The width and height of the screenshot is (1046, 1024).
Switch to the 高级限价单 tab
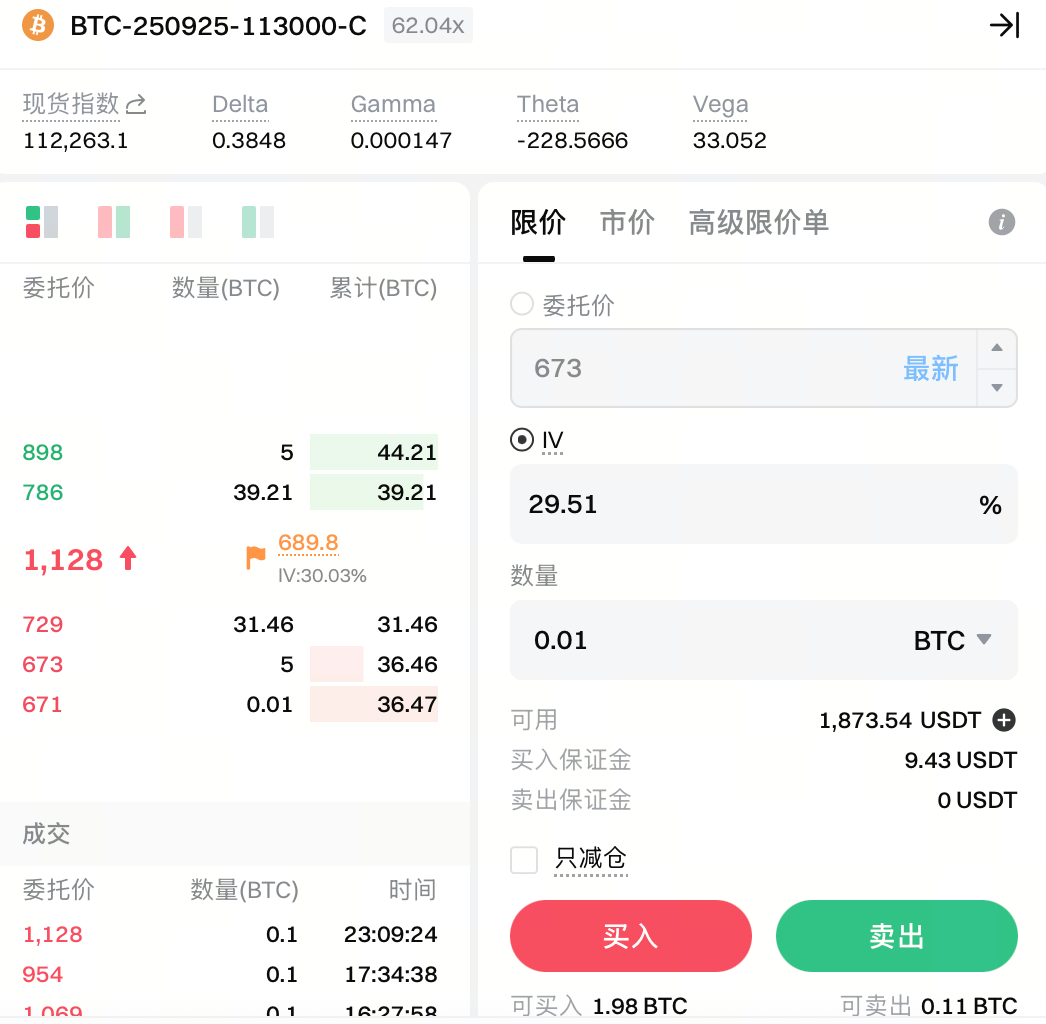click(x=758, y=222)
